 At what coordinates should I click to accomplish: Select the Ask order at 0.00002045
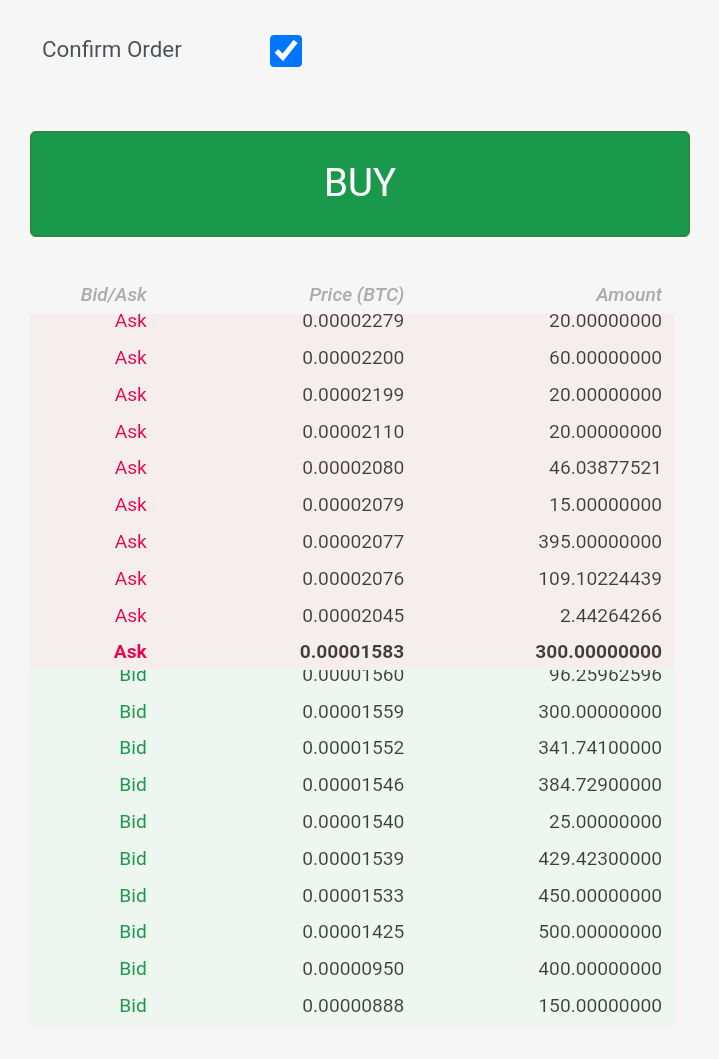tap(352, 615)
